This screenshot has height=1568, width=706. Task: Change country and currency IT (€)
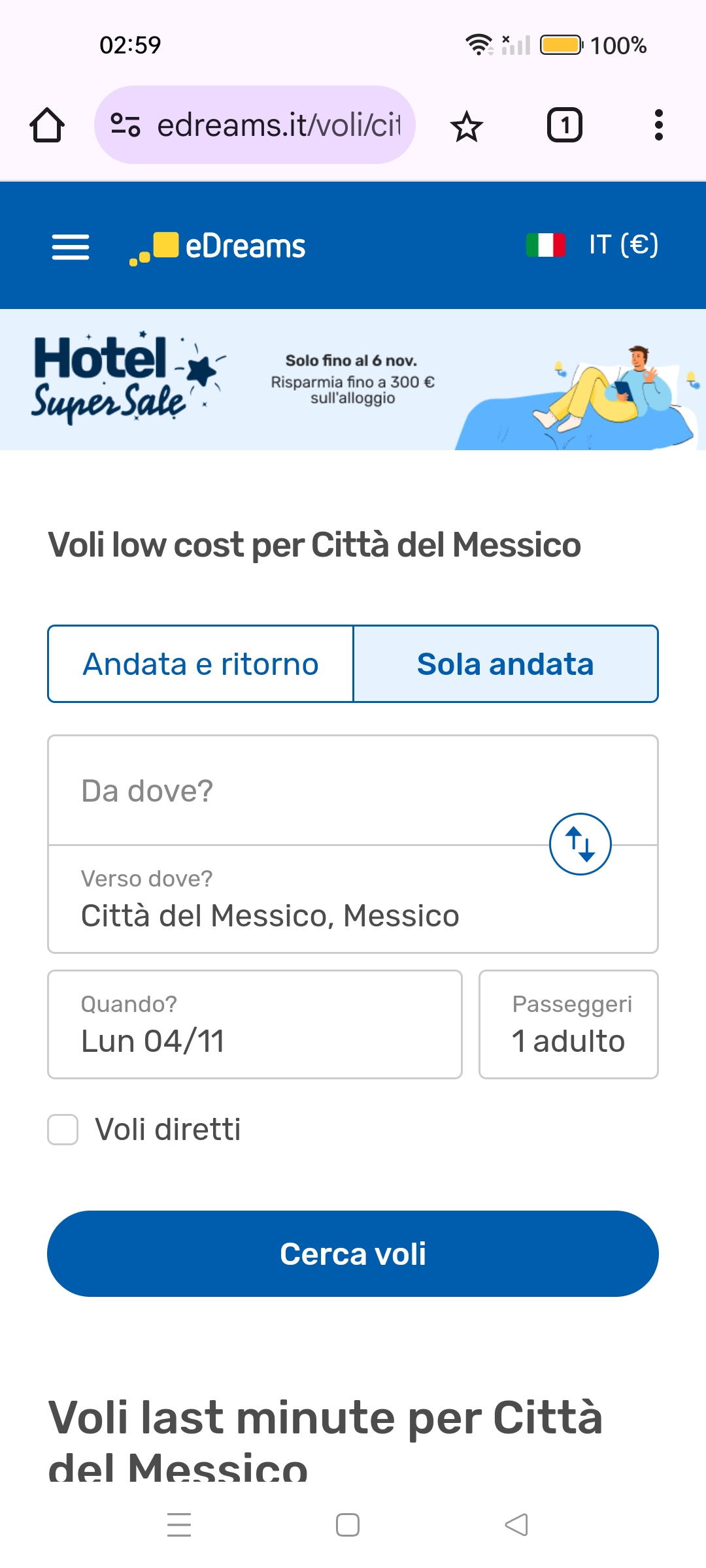click(592, 245)
